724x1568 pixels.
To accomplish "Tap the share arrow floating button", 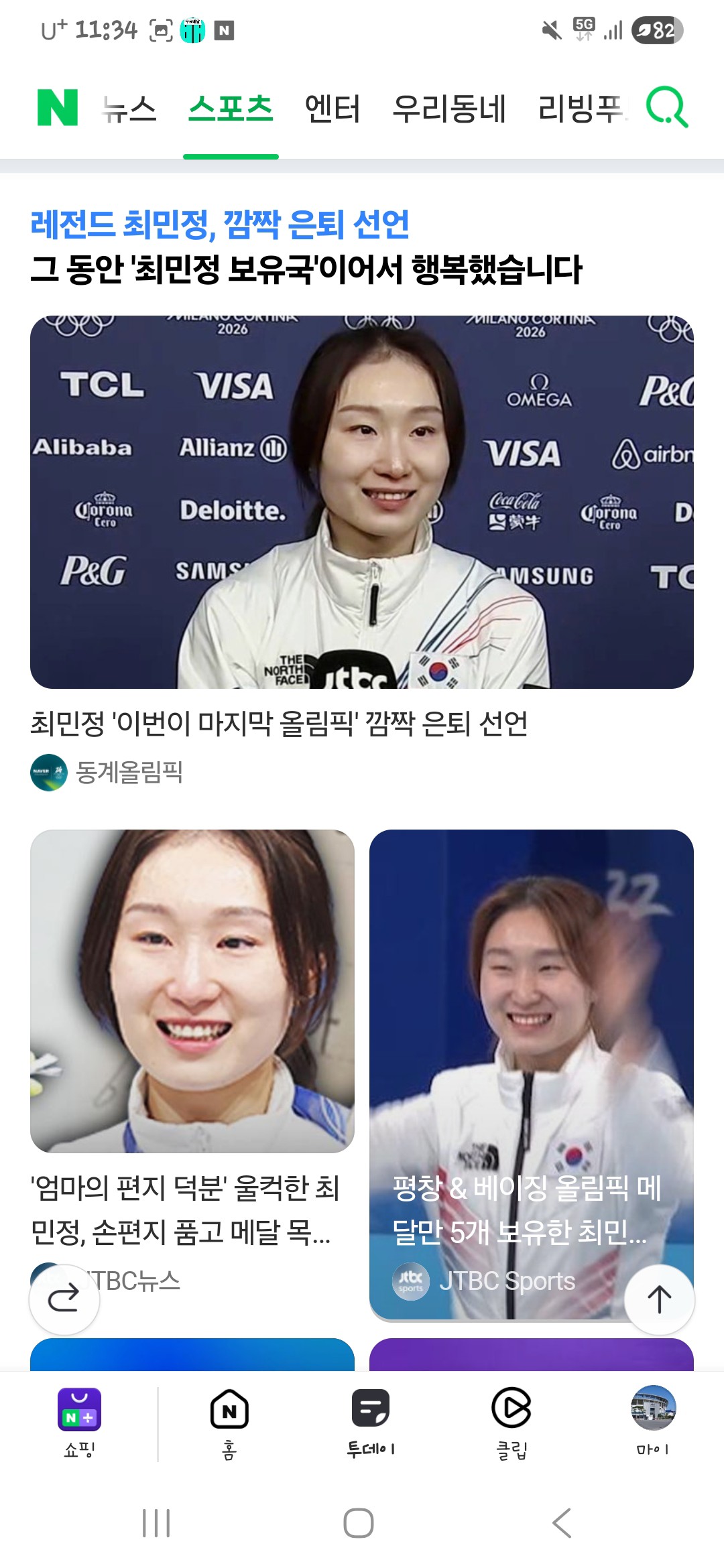I will coord(64,1299).
